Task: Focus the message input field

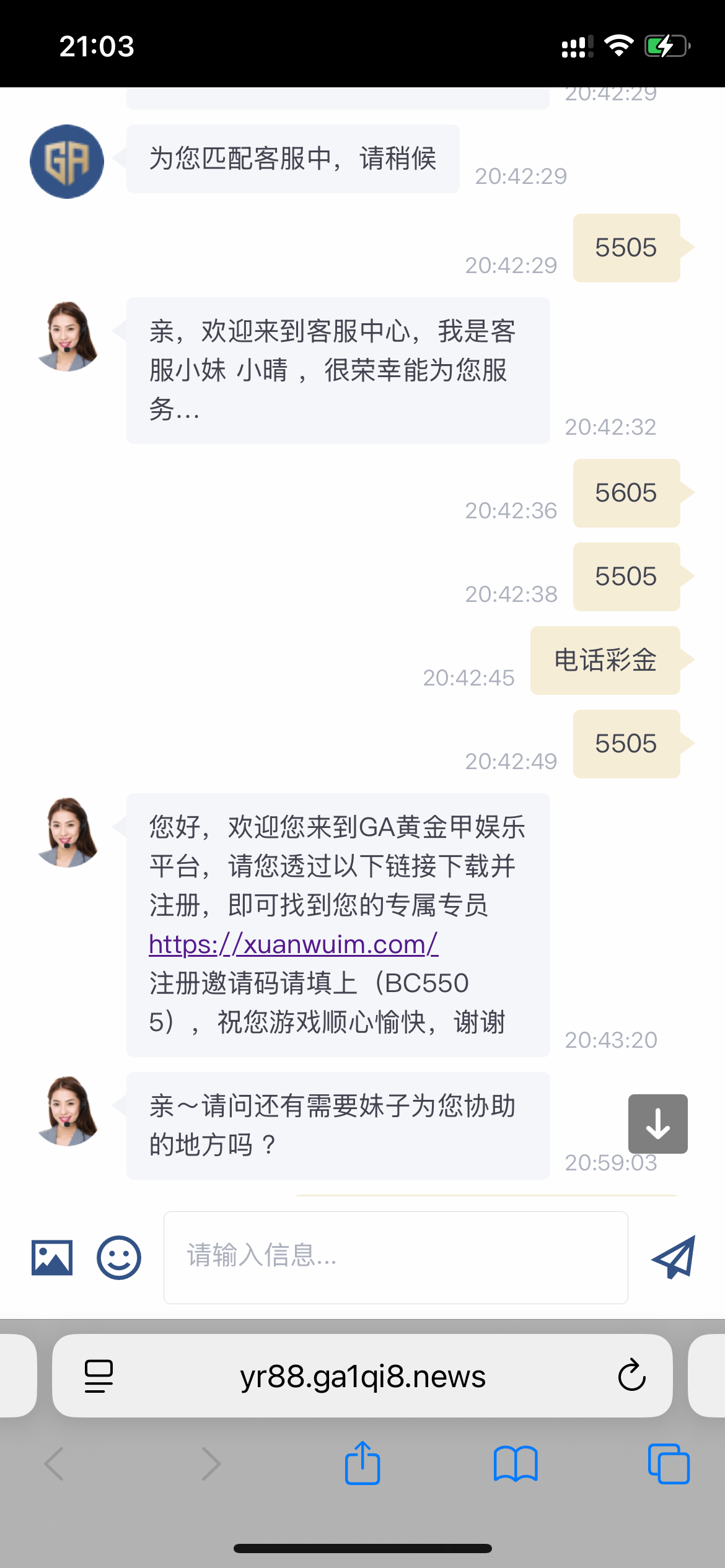Action: click(x=395, y=1258)
